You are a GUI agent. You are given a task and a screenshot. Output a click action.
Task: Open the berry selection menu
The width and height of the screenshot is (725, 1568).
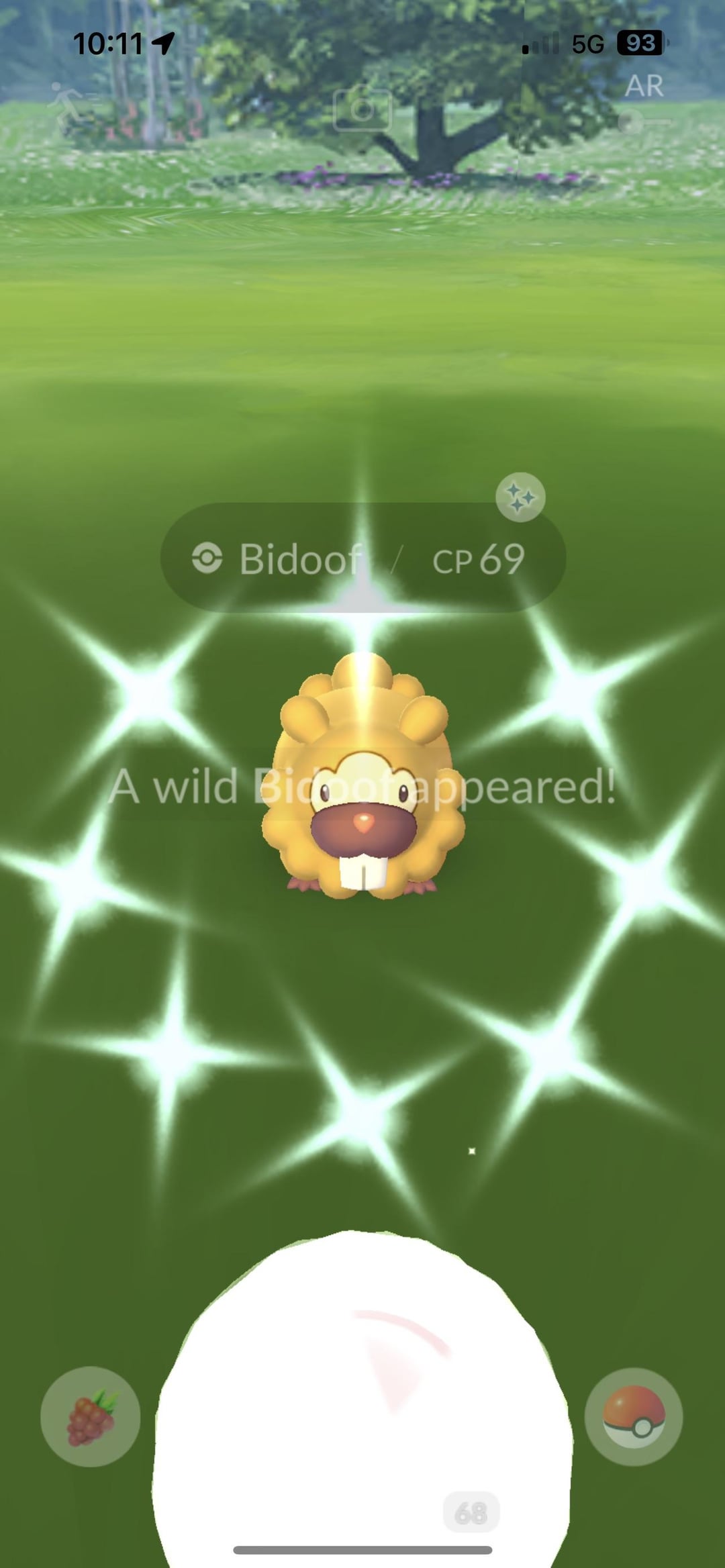(91, 1416)
